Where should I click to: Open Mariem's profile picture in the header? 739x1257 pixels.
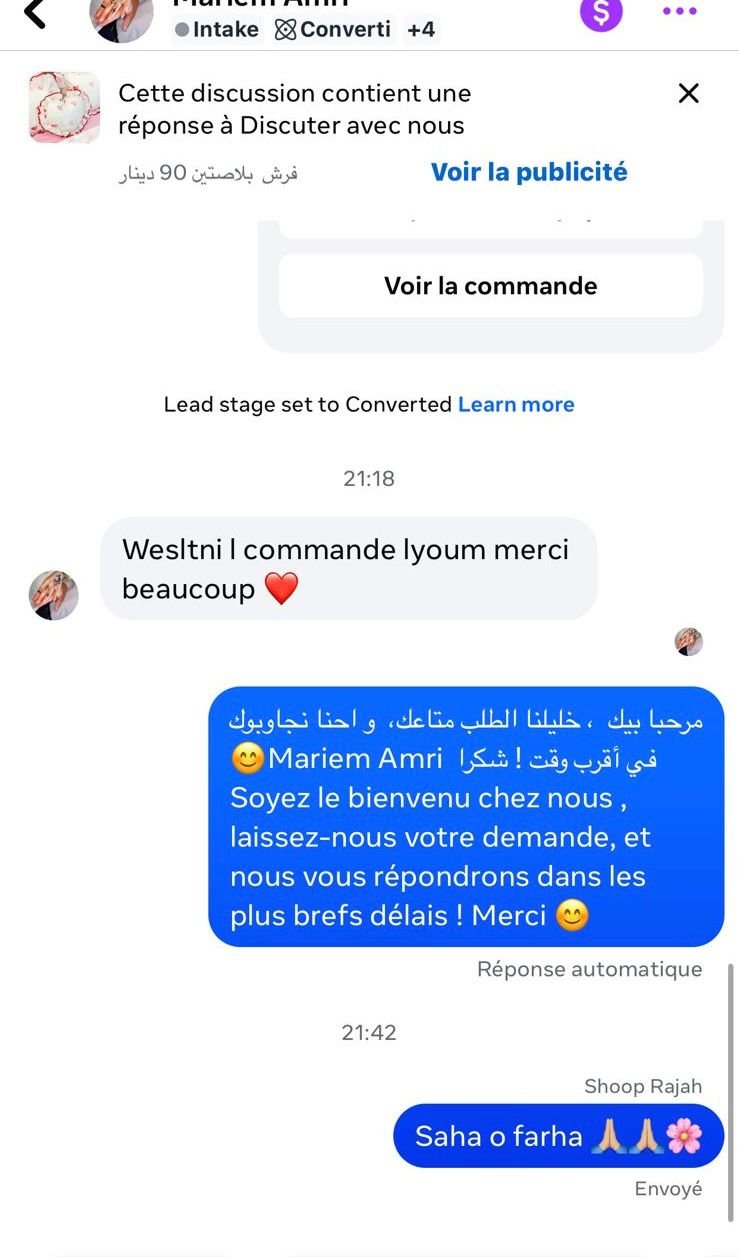coord(122,18)
